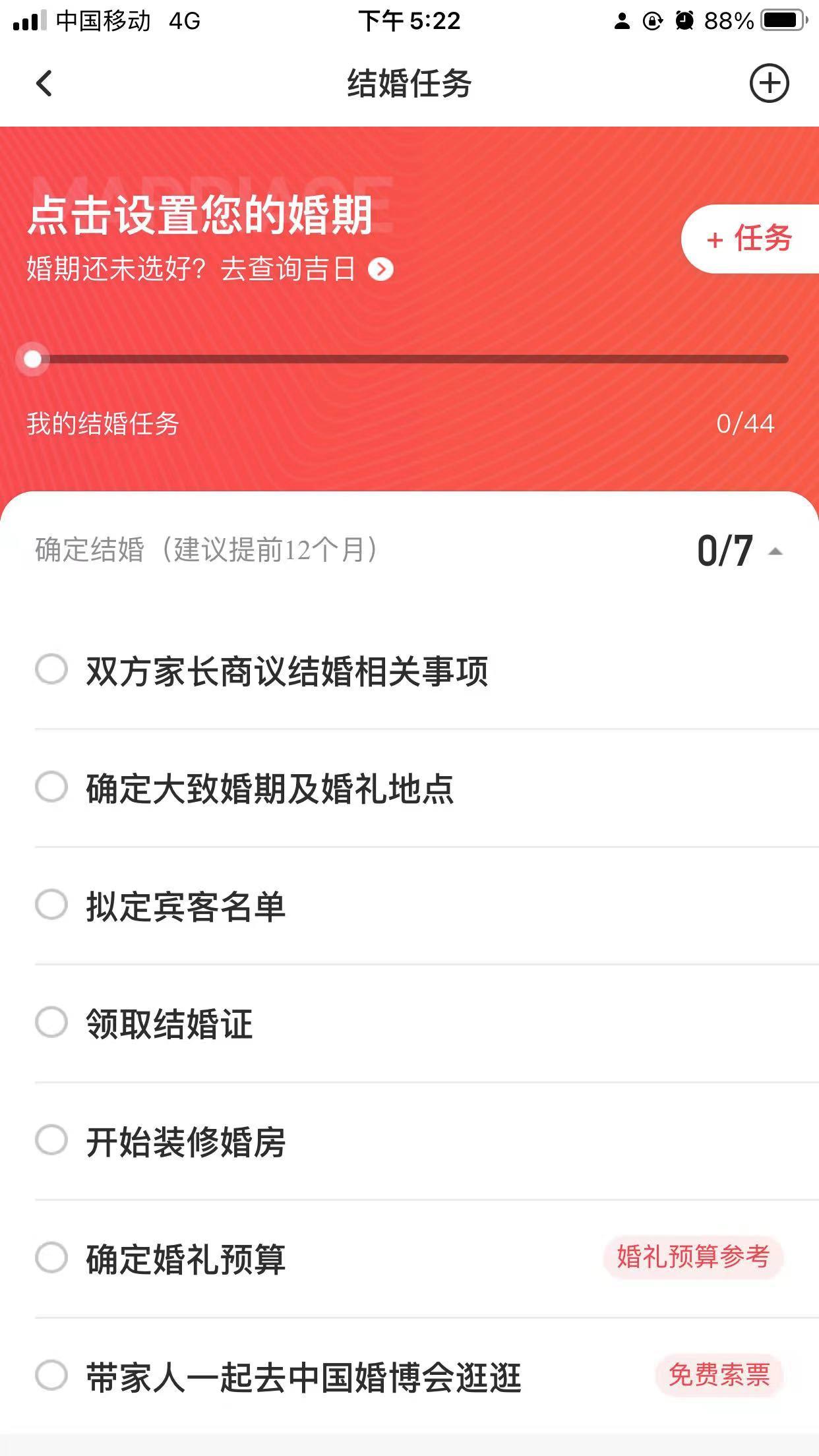Tap the plus icon in the top bar
Image resolution: width=819 pixels, height=1456 pixels.
[769, 84]
